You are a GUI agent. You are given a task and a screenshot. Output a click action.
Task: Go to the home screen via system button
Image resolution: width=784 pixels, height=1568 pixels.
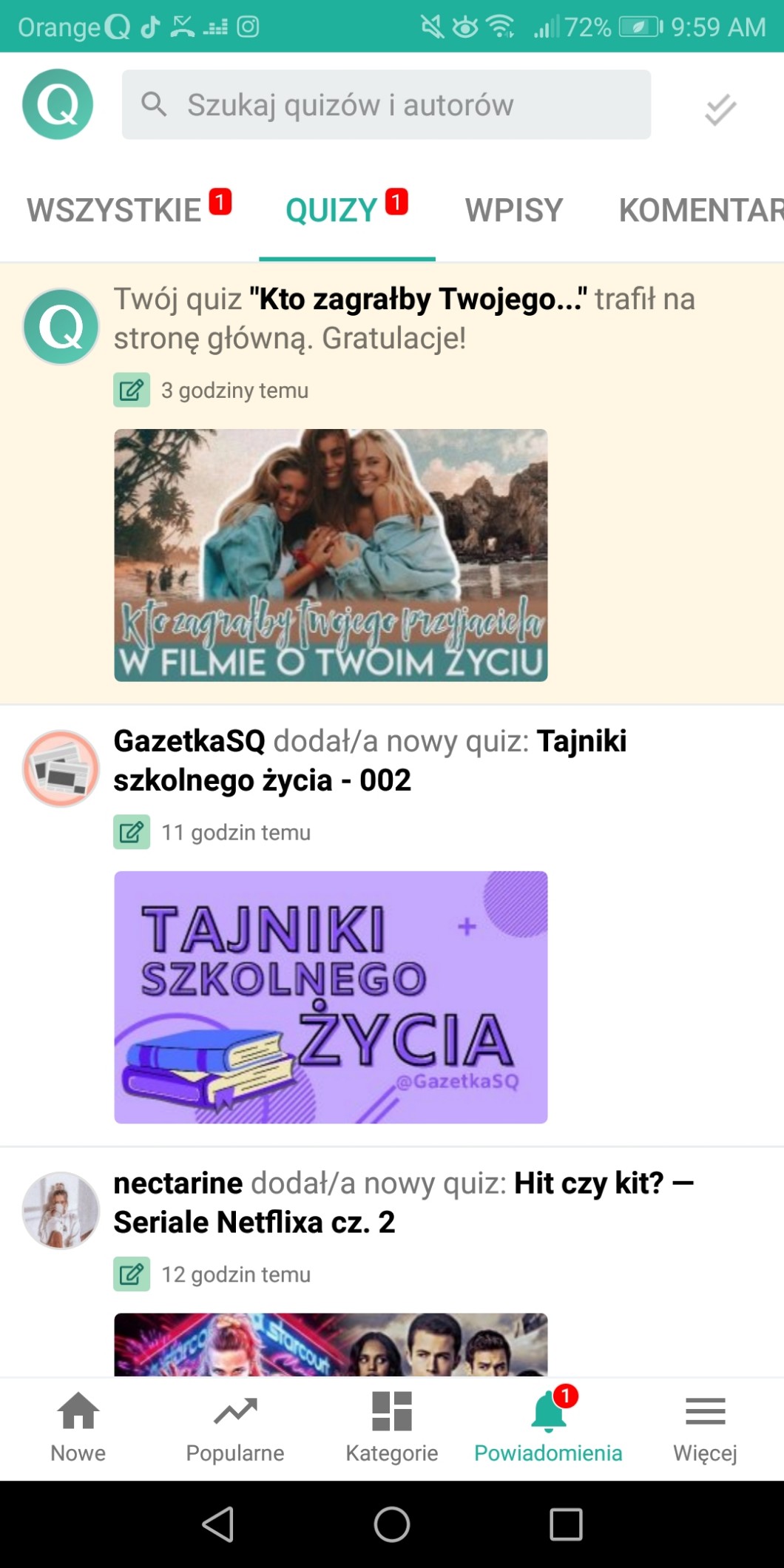(x=392, y=1524)
